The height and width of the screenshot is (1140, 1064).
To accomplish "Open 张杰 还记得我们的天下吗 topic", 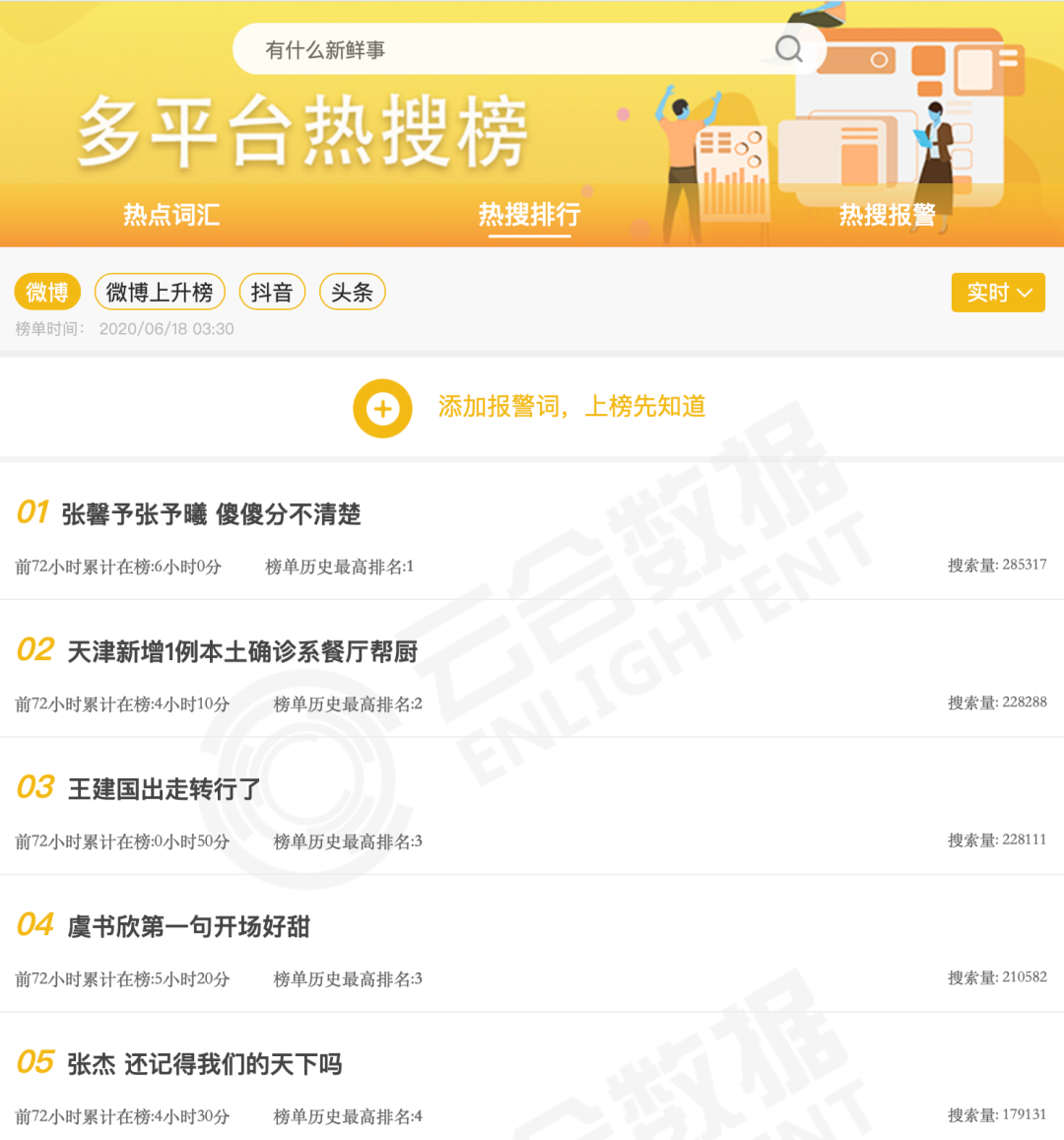I will 205,1064.
